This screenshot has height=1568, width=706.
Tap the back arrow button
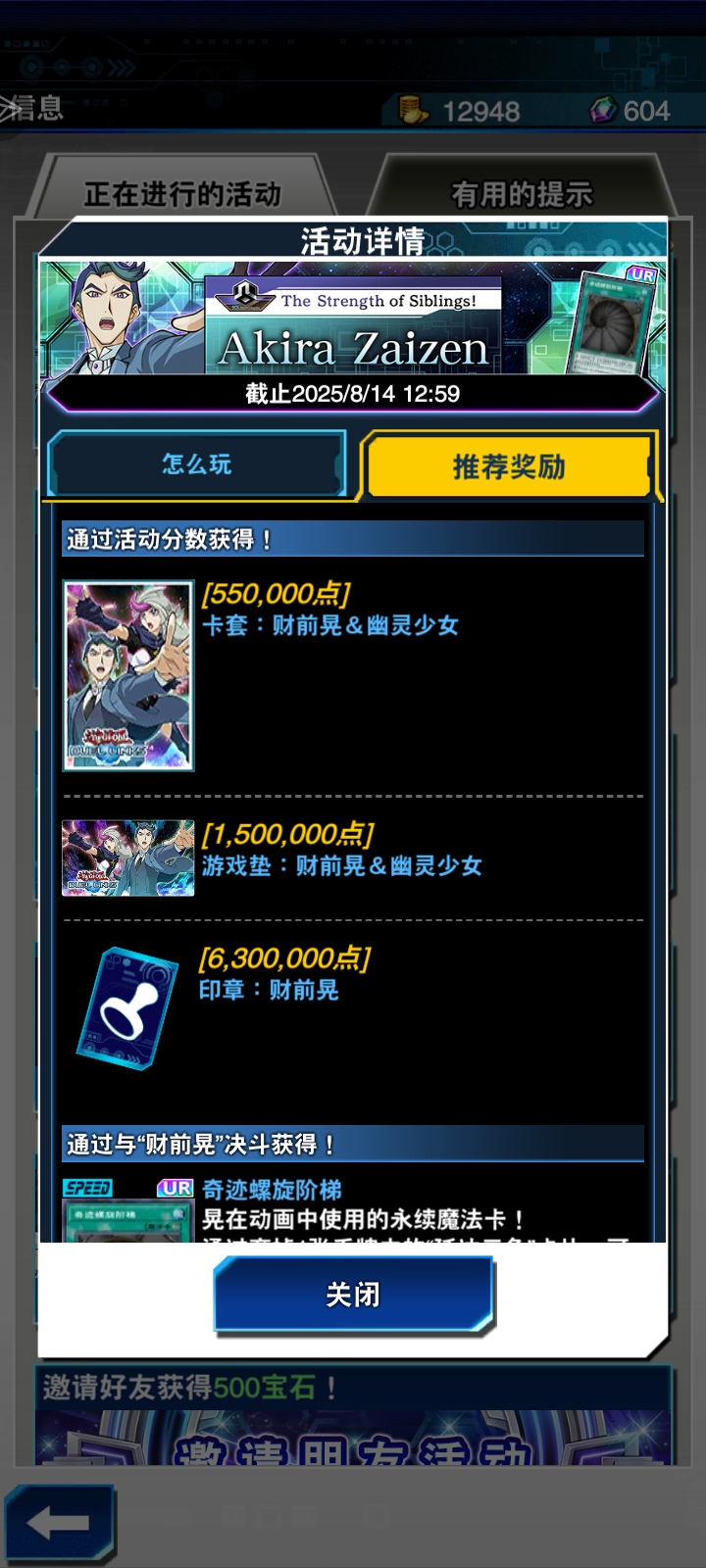click(x=59, y=1522)
